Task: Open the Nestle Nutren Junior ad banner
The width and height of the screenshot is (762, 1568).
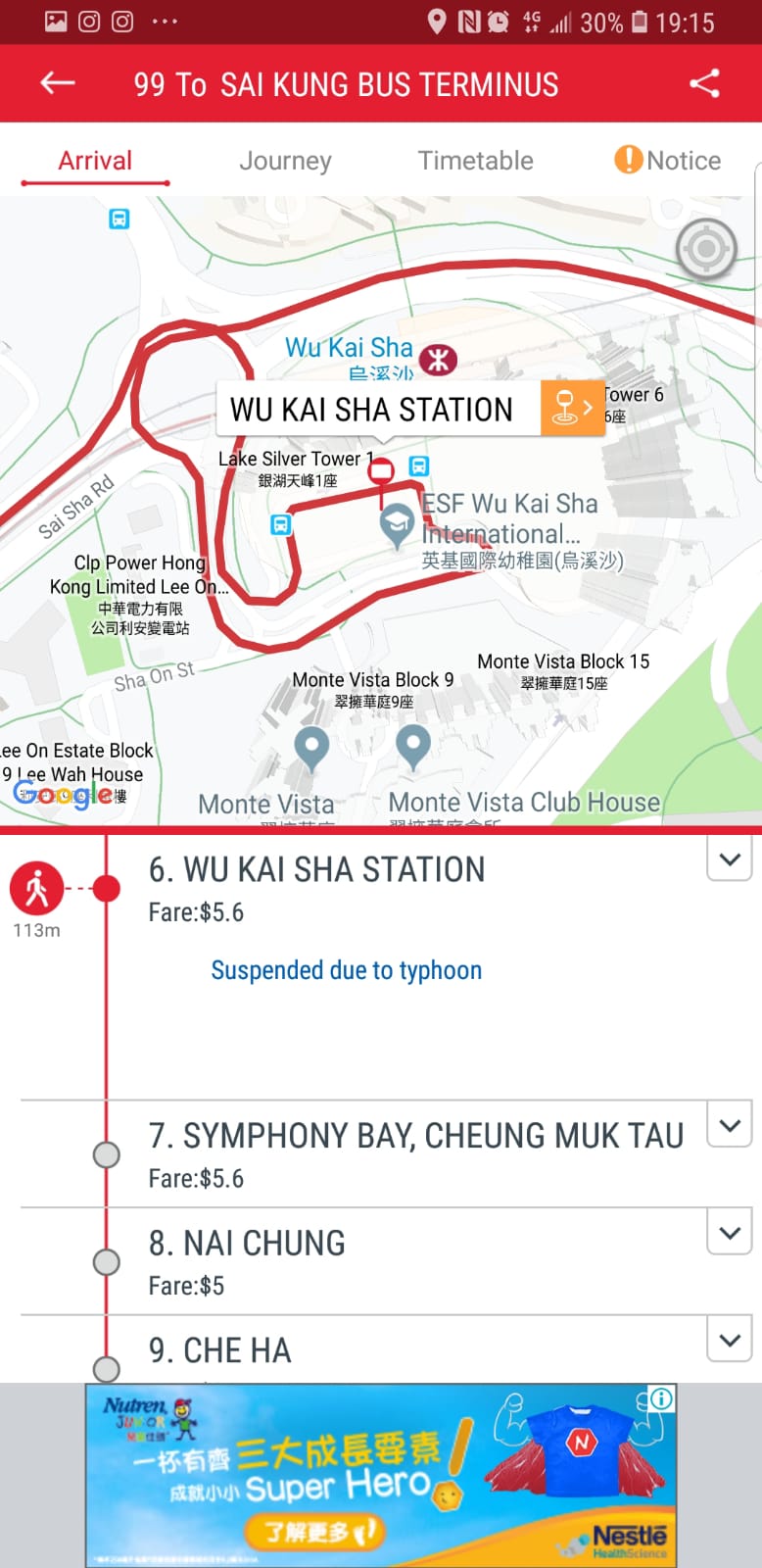Action: click(380, 1475)
